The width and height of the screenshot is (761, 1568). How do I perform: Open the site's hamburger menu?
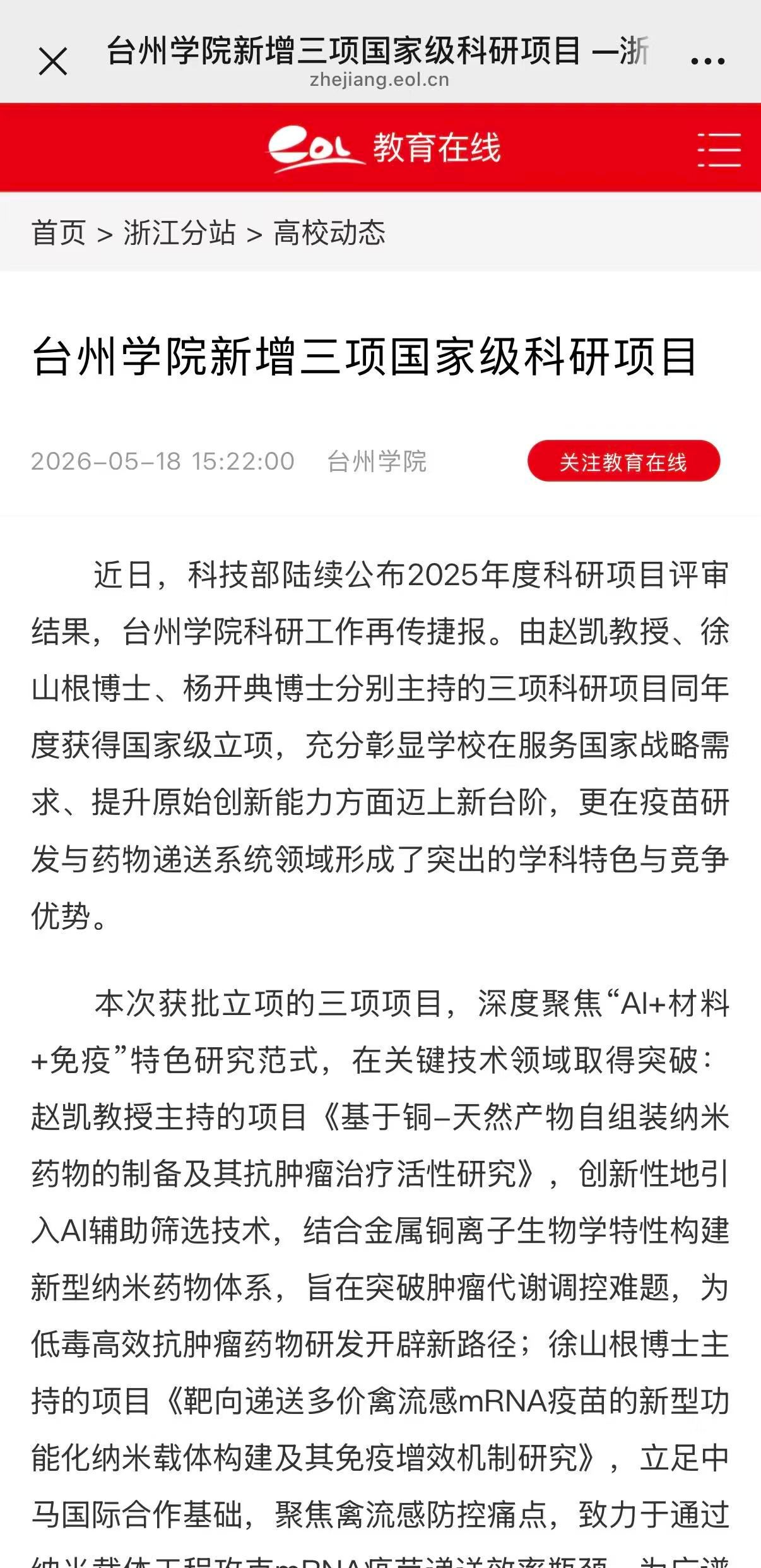click(719, 150)
